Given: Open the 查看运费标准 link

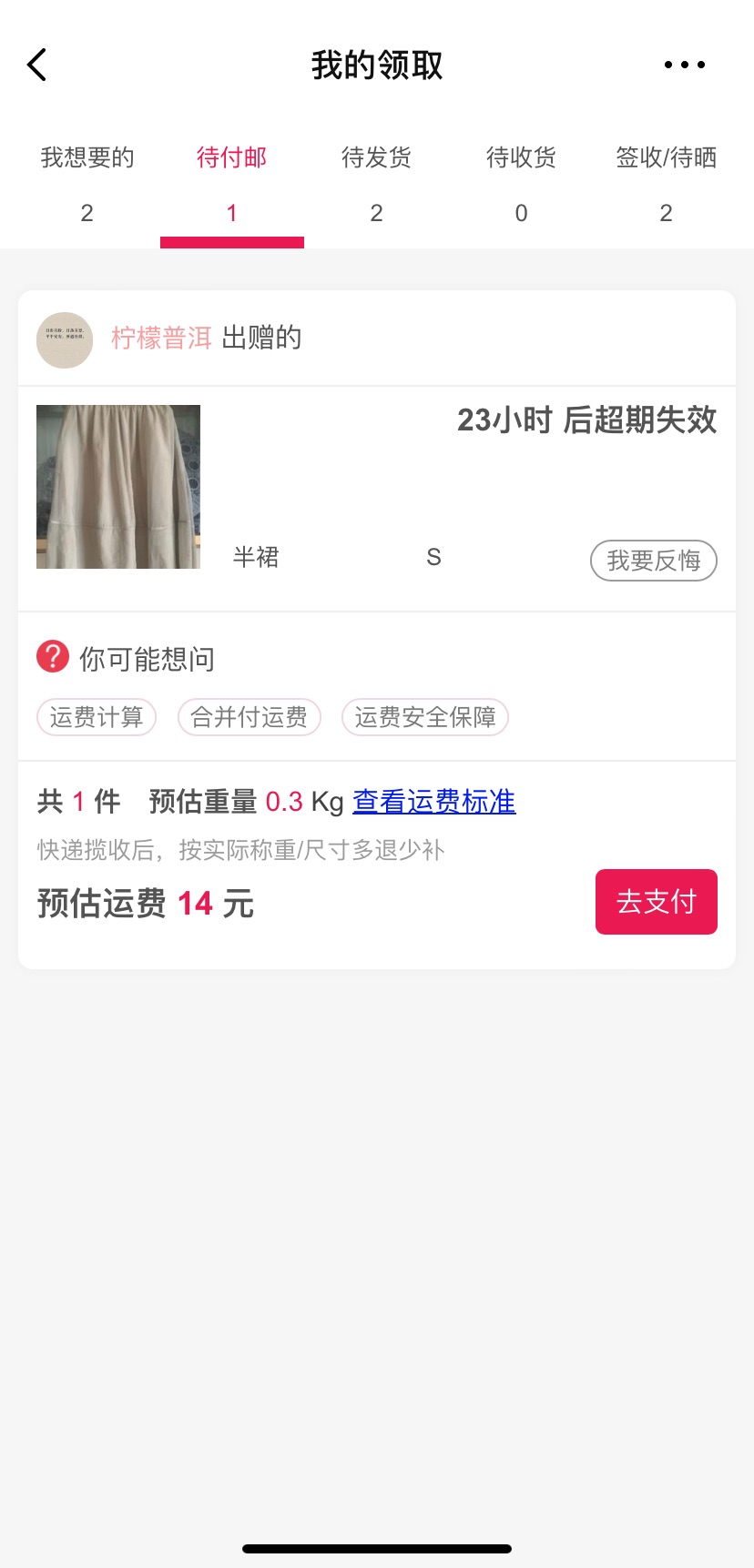Looking at the screenshot, I should (x=433, y=802).
